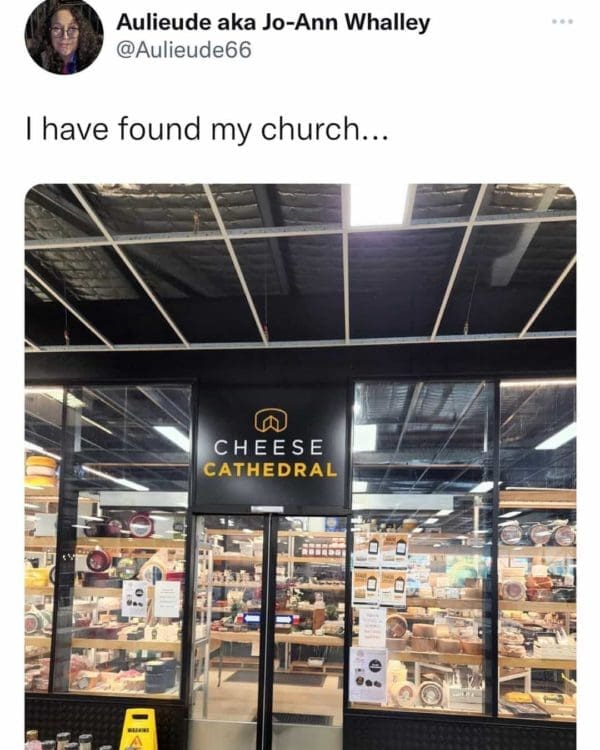
Task: Enlarge the Cheese Cathedral photo
Action: click(x=300, y=465)
